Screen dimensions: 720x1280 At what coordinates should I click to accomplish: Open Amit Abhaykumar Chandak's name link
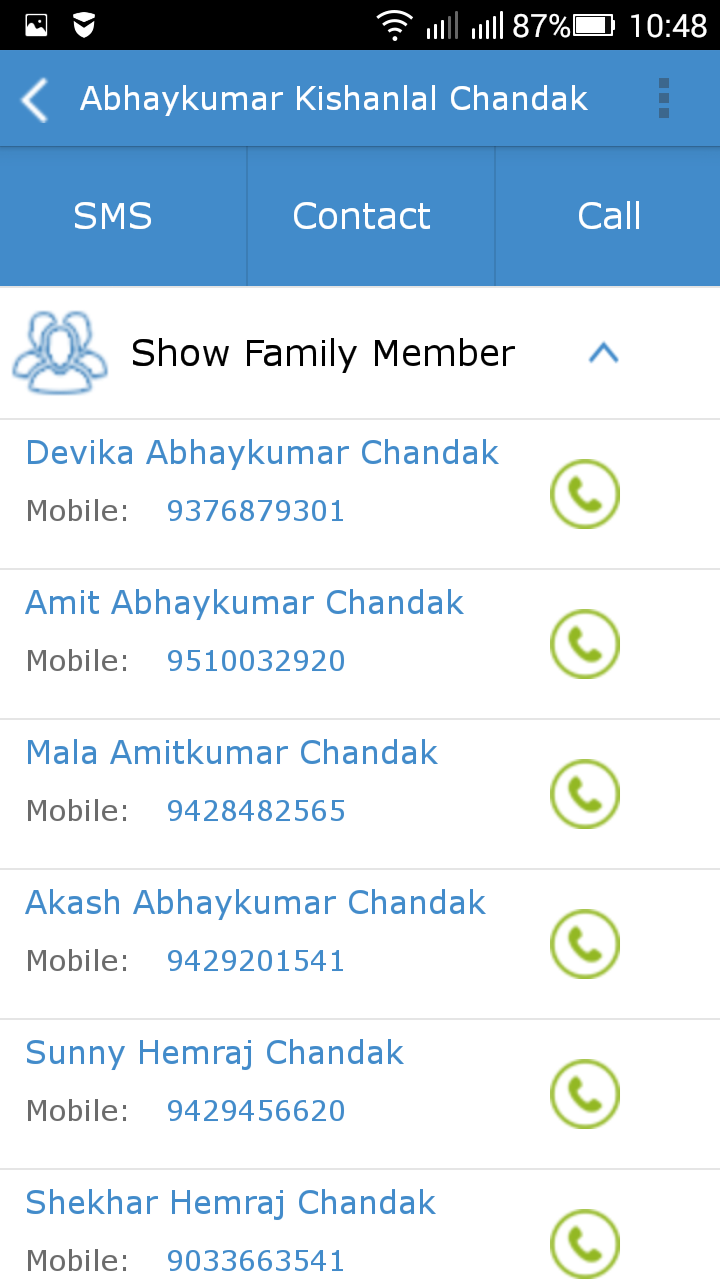click(x=245, y=603)
